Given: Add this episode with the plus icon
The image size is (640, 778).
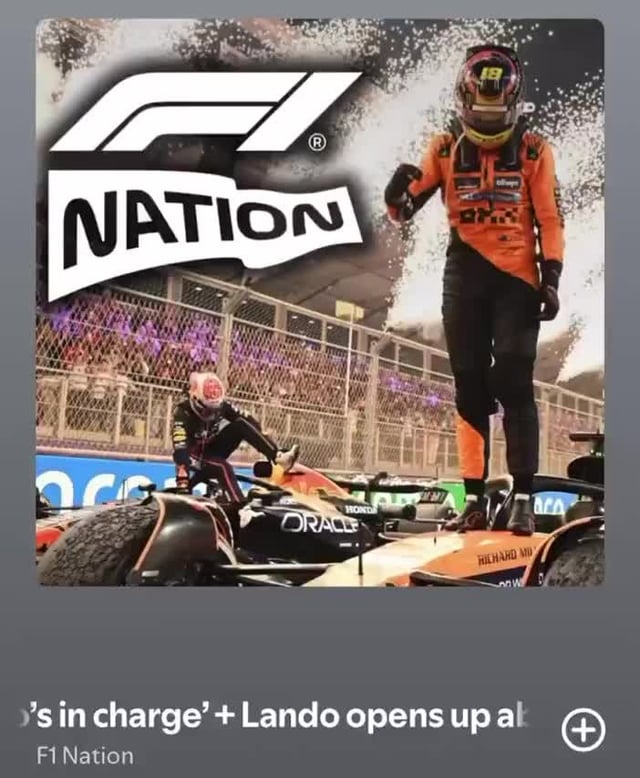Looking at the screenshot, I should coord(583,731).
